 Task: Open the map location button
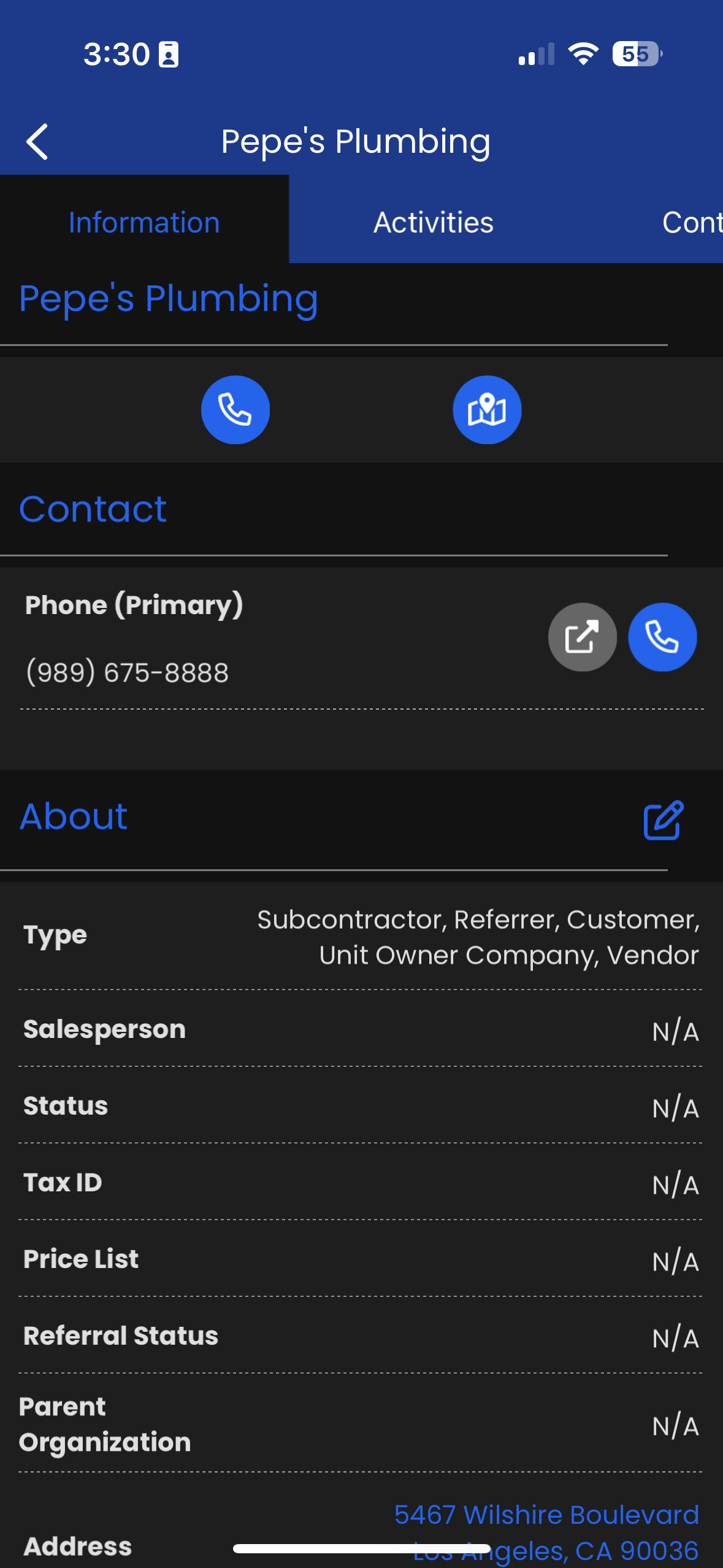487,410
